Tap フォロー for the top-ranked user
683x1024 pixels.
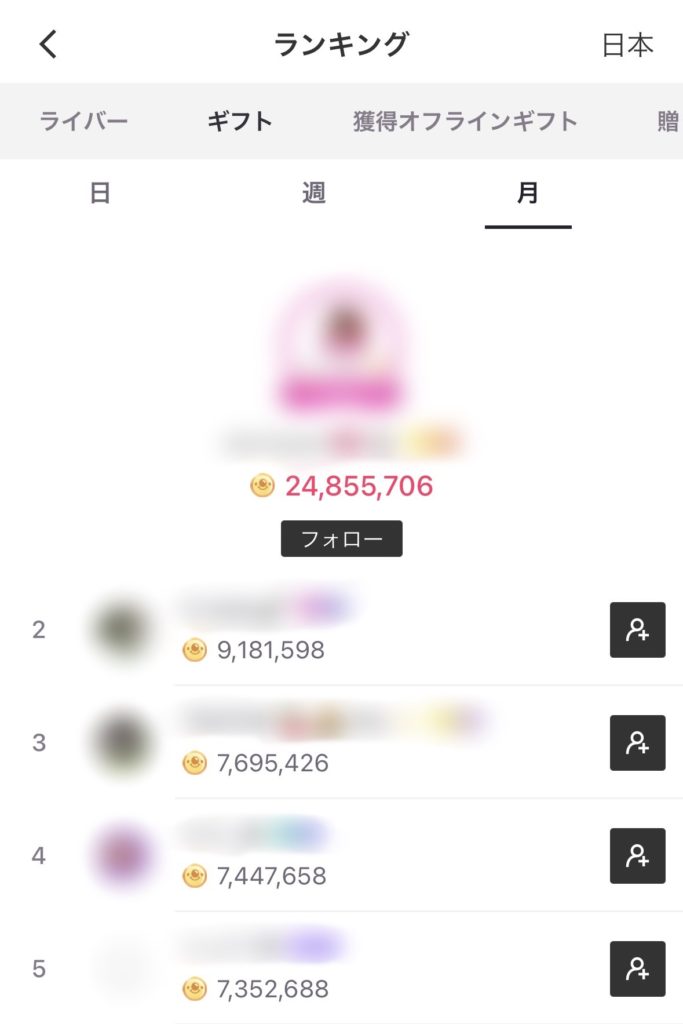341,539
